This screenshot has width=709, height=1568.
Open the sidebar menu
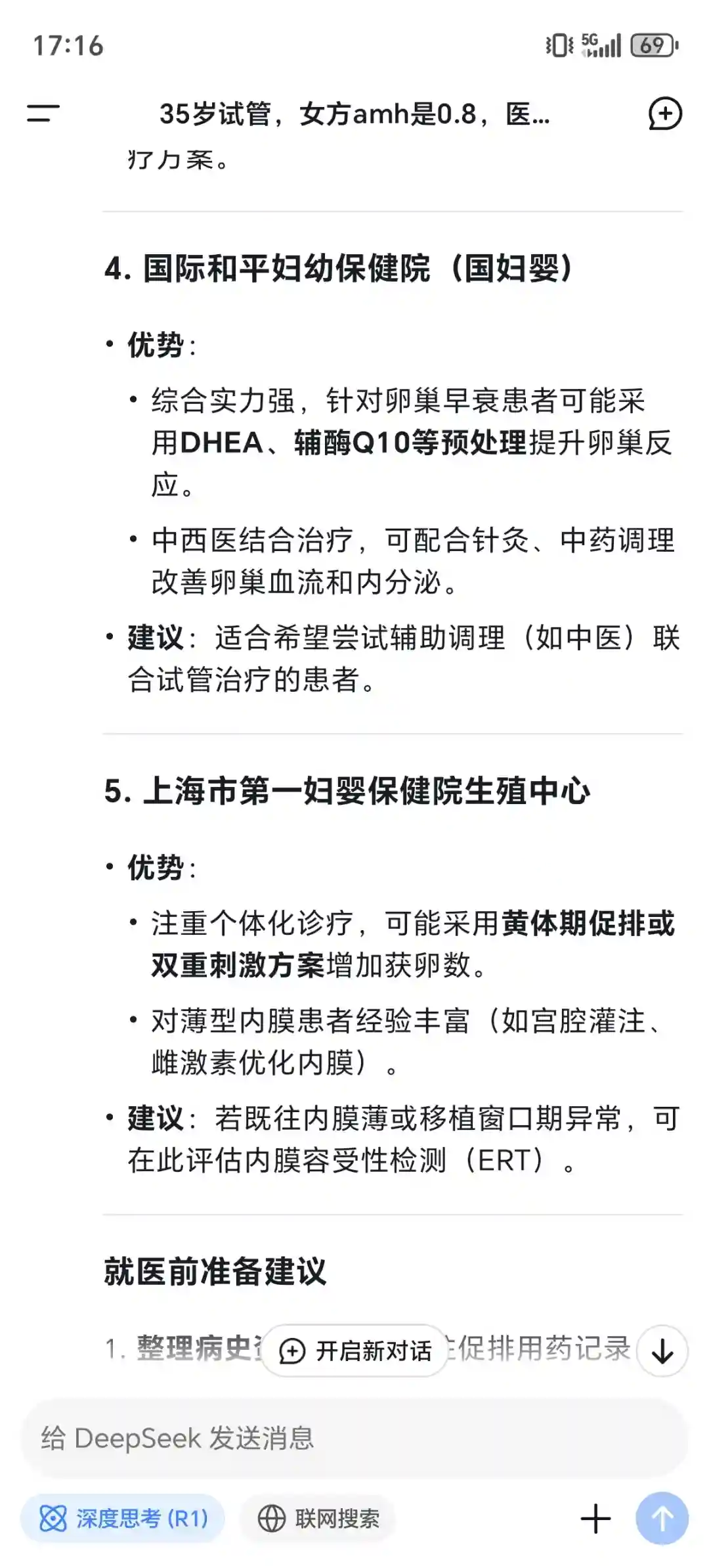[x=43, y=114]
